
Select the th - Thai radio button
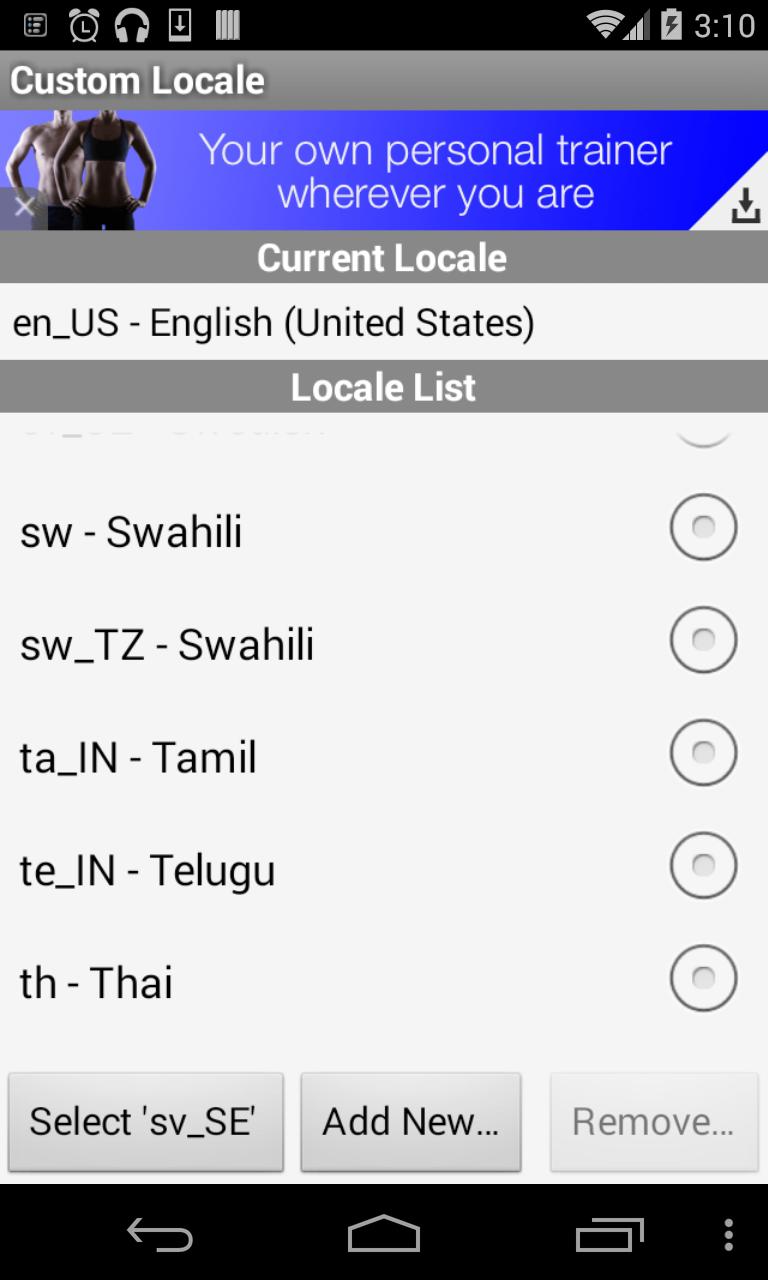[703, 978]
